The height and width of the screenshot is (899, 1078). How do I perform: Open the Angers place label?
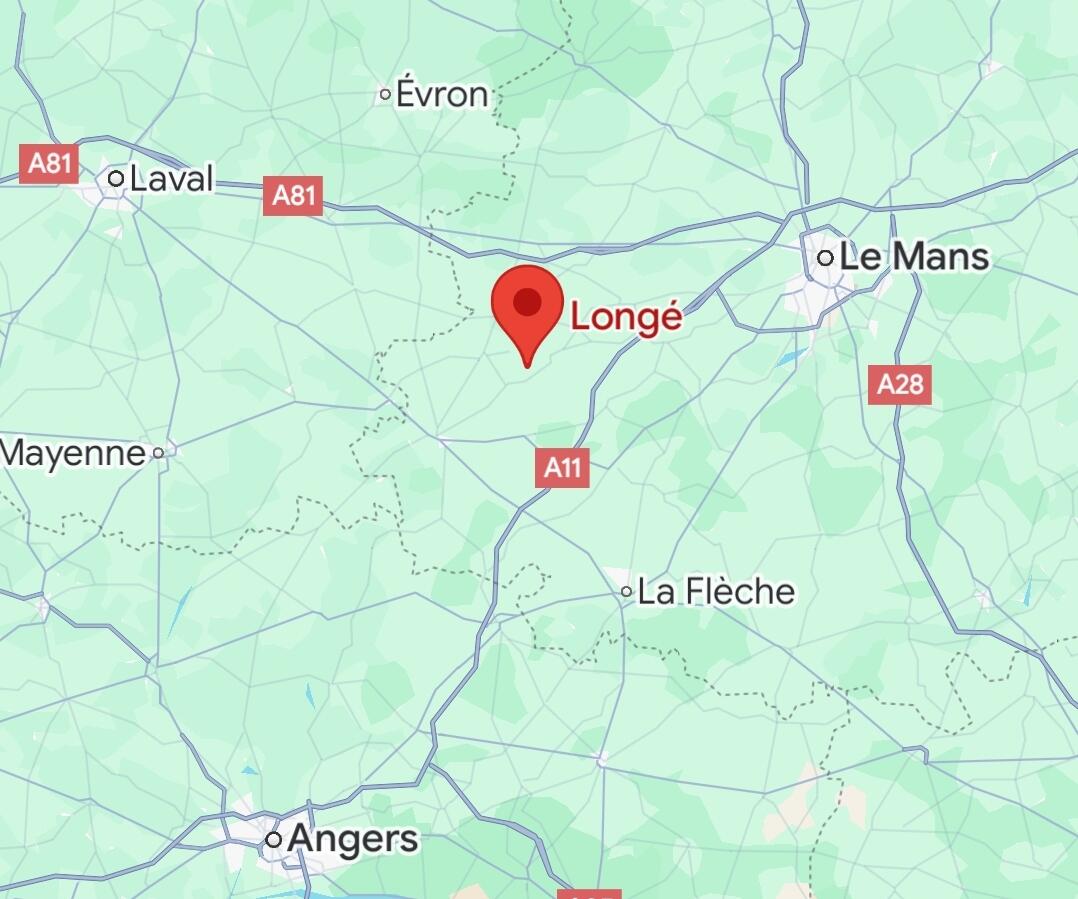pos(351,840)
